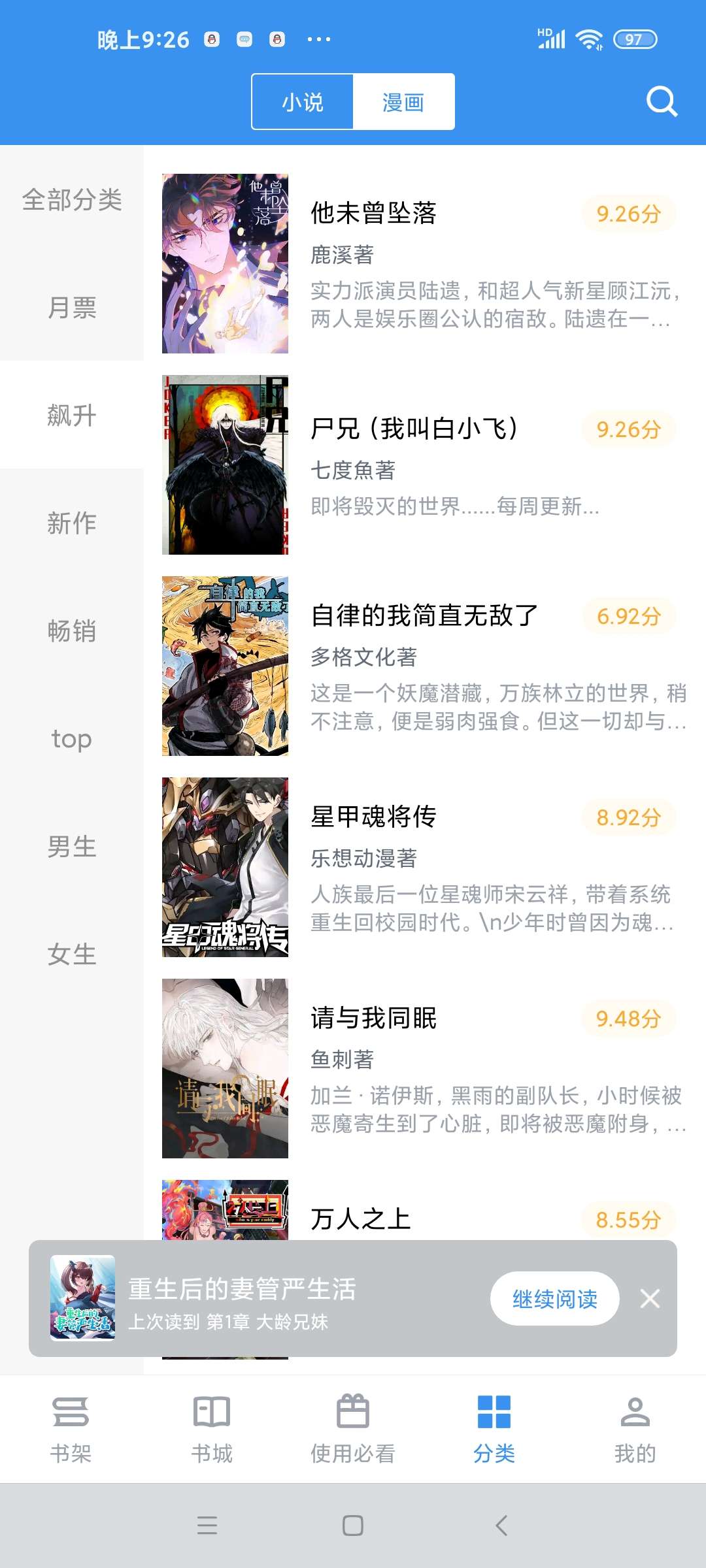
Task: View the 畅销 category
Action: [72, 631]
